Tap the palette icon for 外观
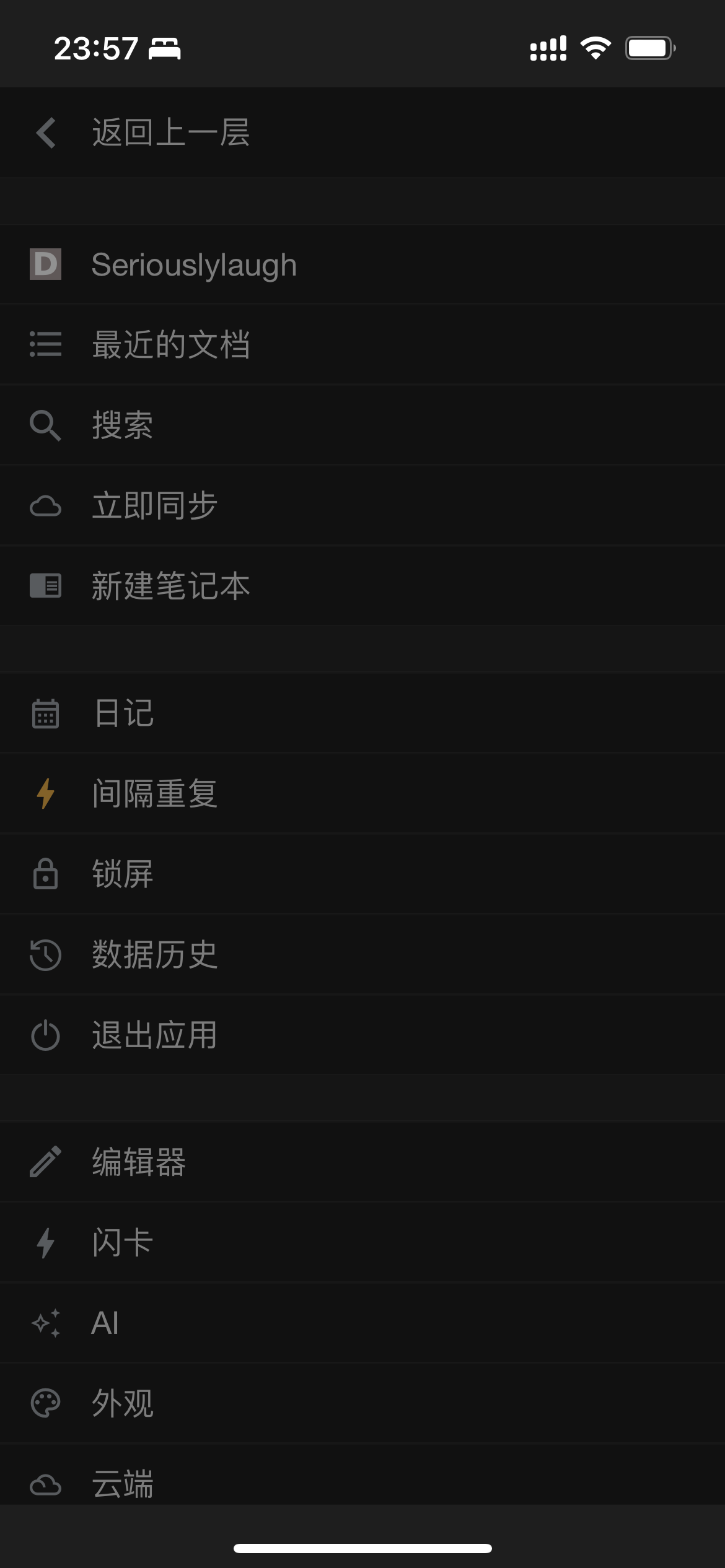The image size is (725, 1568). pyautogui.click(x=46, y=1403)
